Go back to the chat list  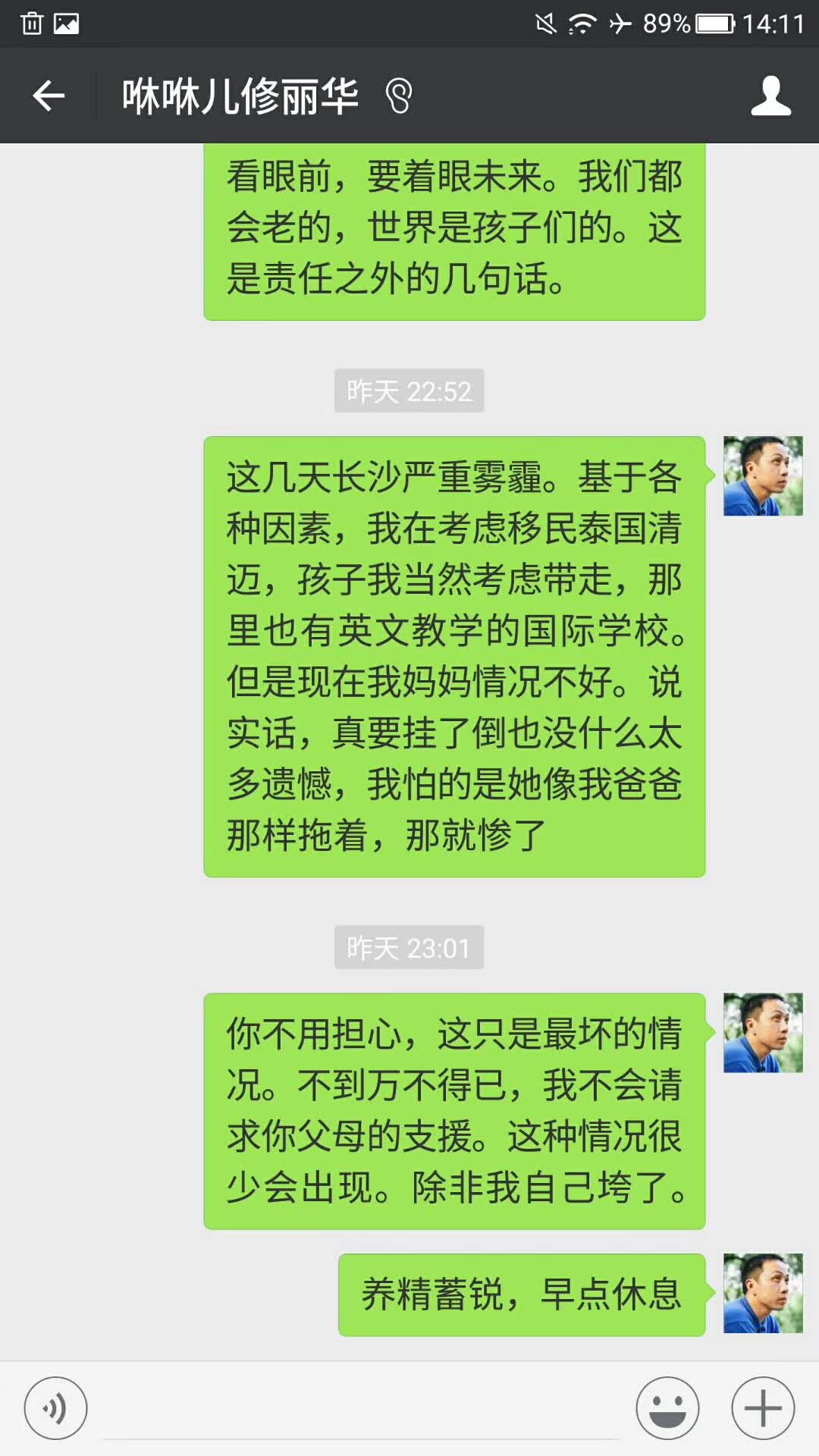[x=49, y=96]
